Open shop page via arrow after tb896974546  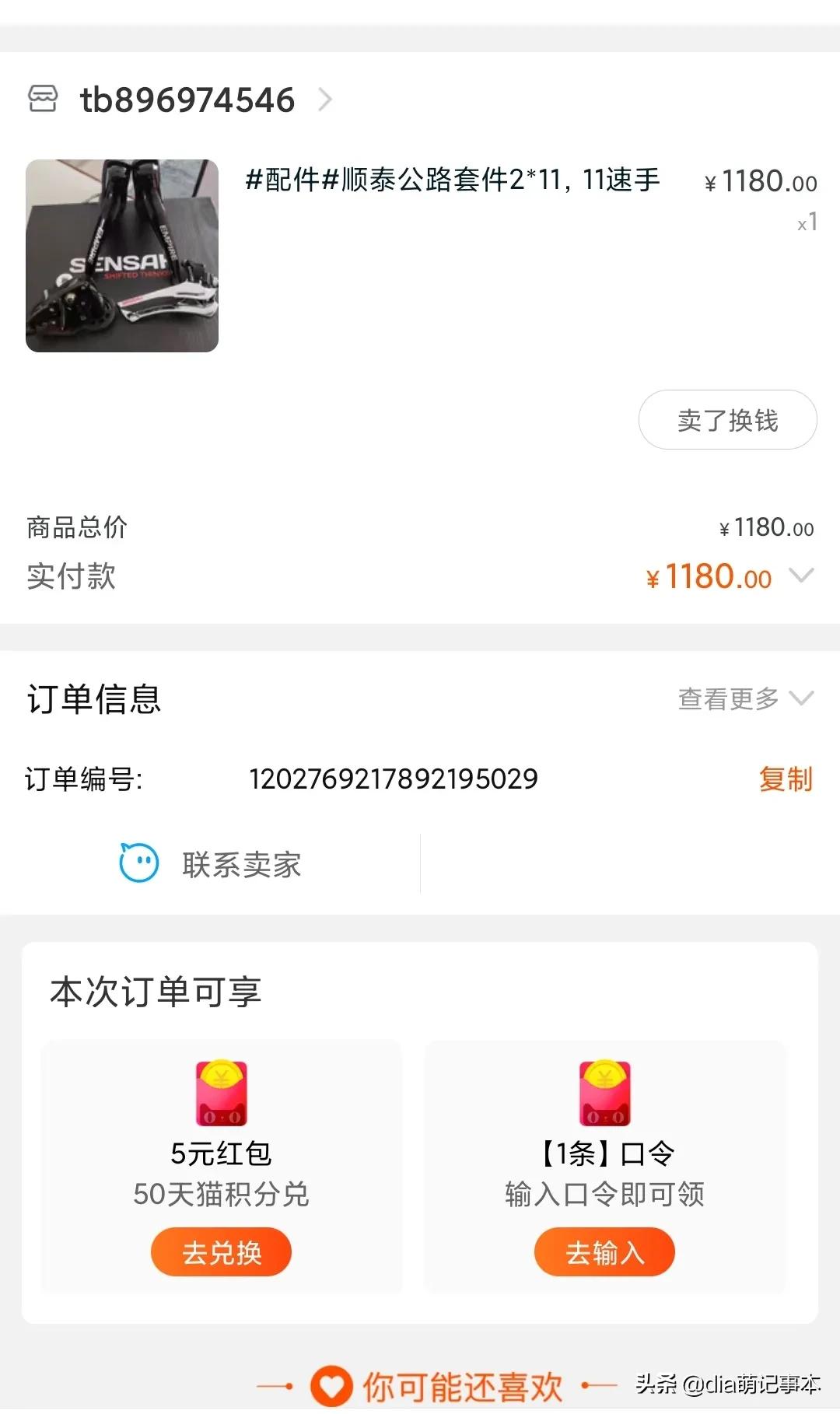pyautogui.click(x=326, y=100)
